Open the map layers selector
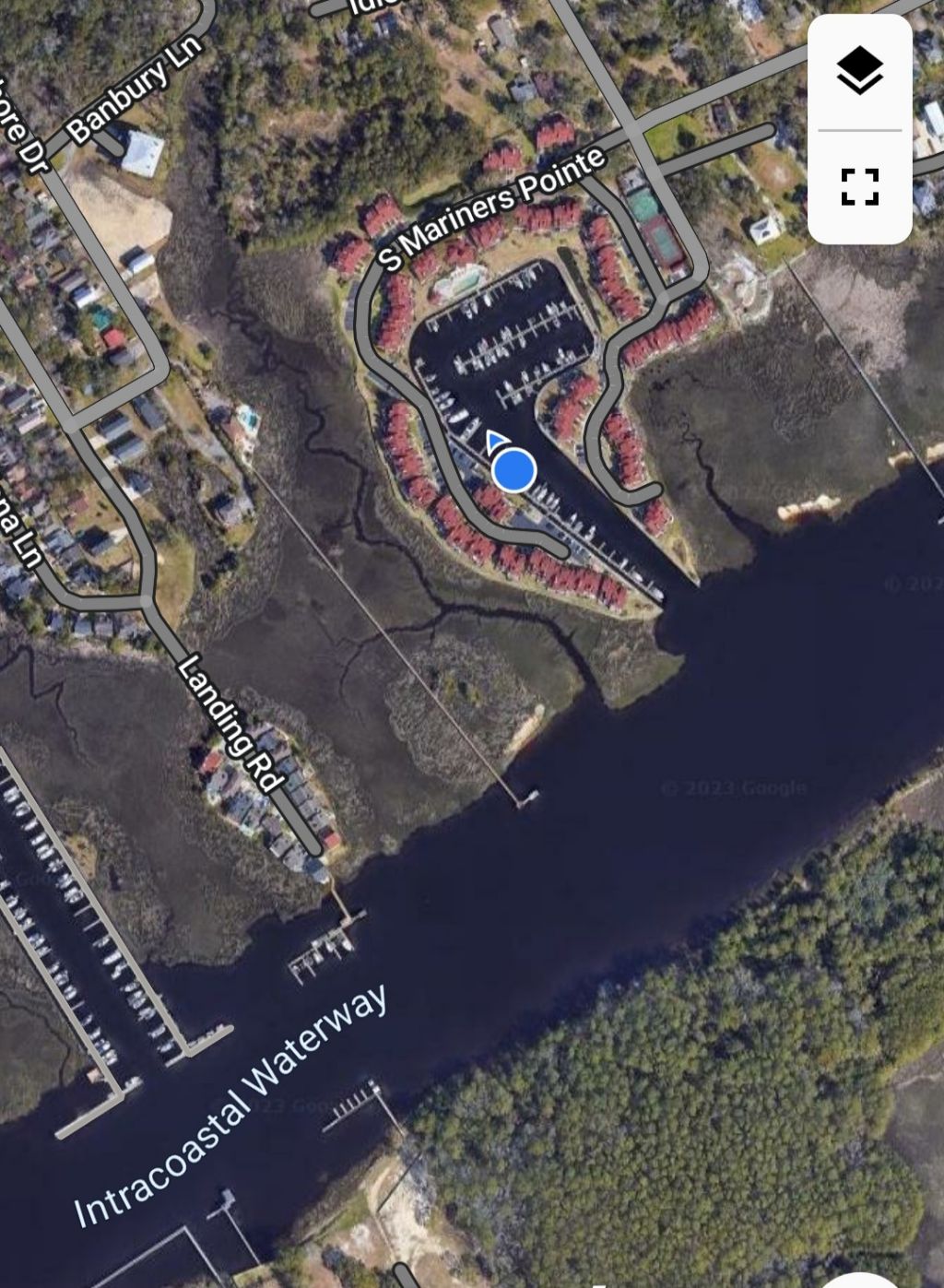 [x=859, y=71]
